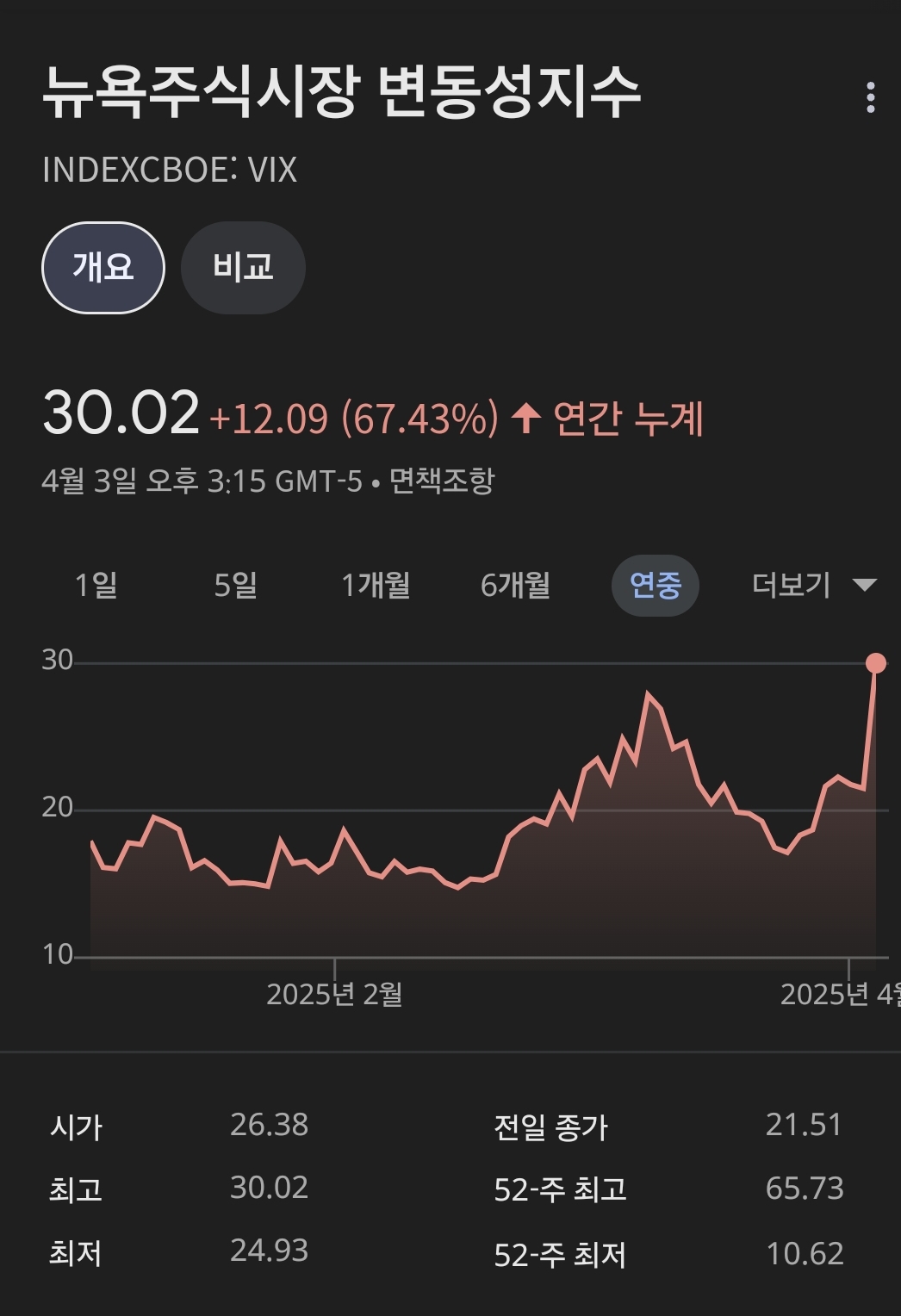
Task: Switch chart to 5일 range
Action: tap(235, 586)
